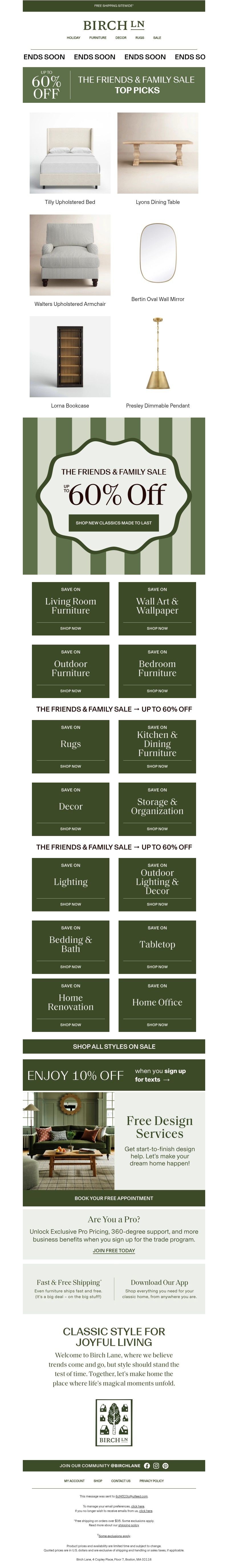Screen dimensions: 228x1568
Task: Shop the Bedroom Furniture sale
Action: pos(157,671)
